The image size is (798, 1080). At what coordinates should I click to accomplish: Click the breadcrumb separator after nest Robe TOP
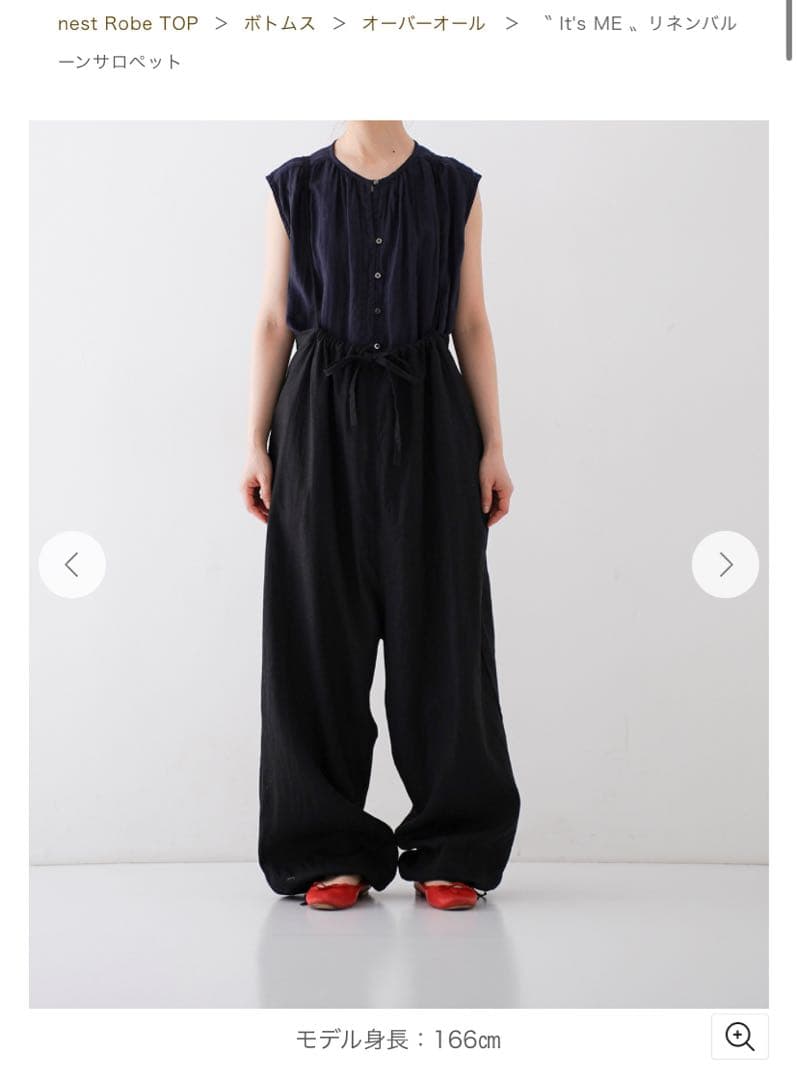pos(219,24)
